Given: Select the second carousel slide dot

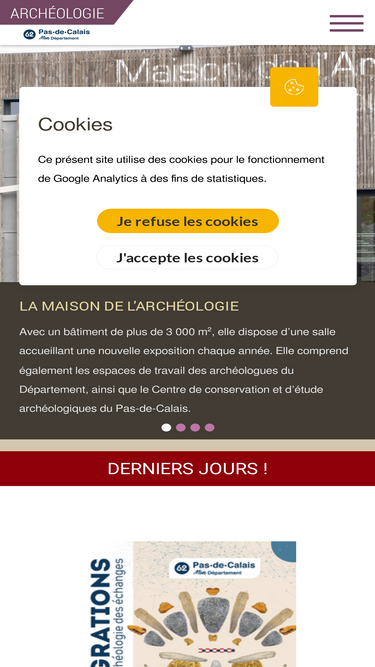Looking at the screenshot, I should [181, 428].
